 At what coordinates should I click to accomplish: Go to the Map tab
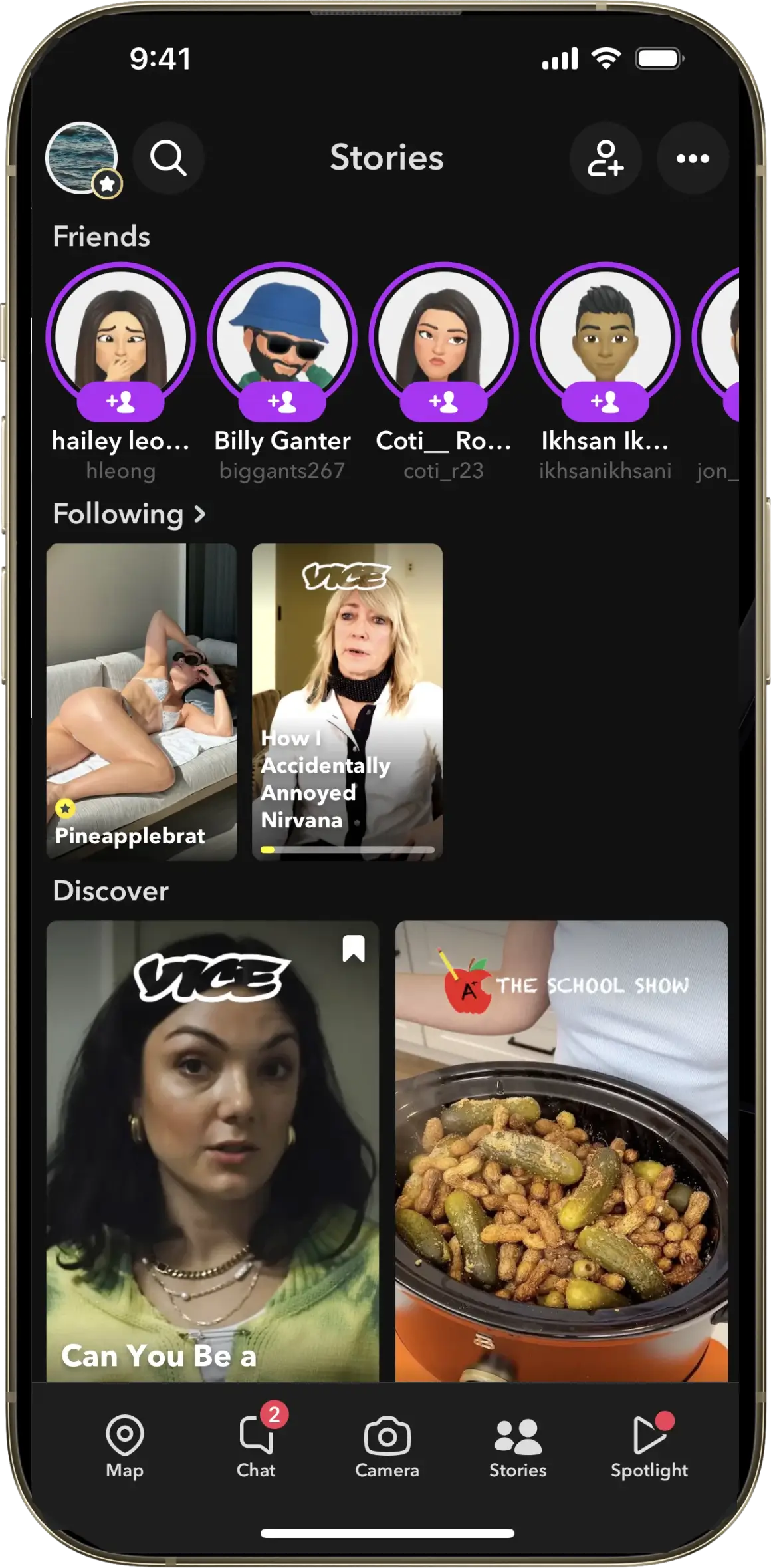125,1446
